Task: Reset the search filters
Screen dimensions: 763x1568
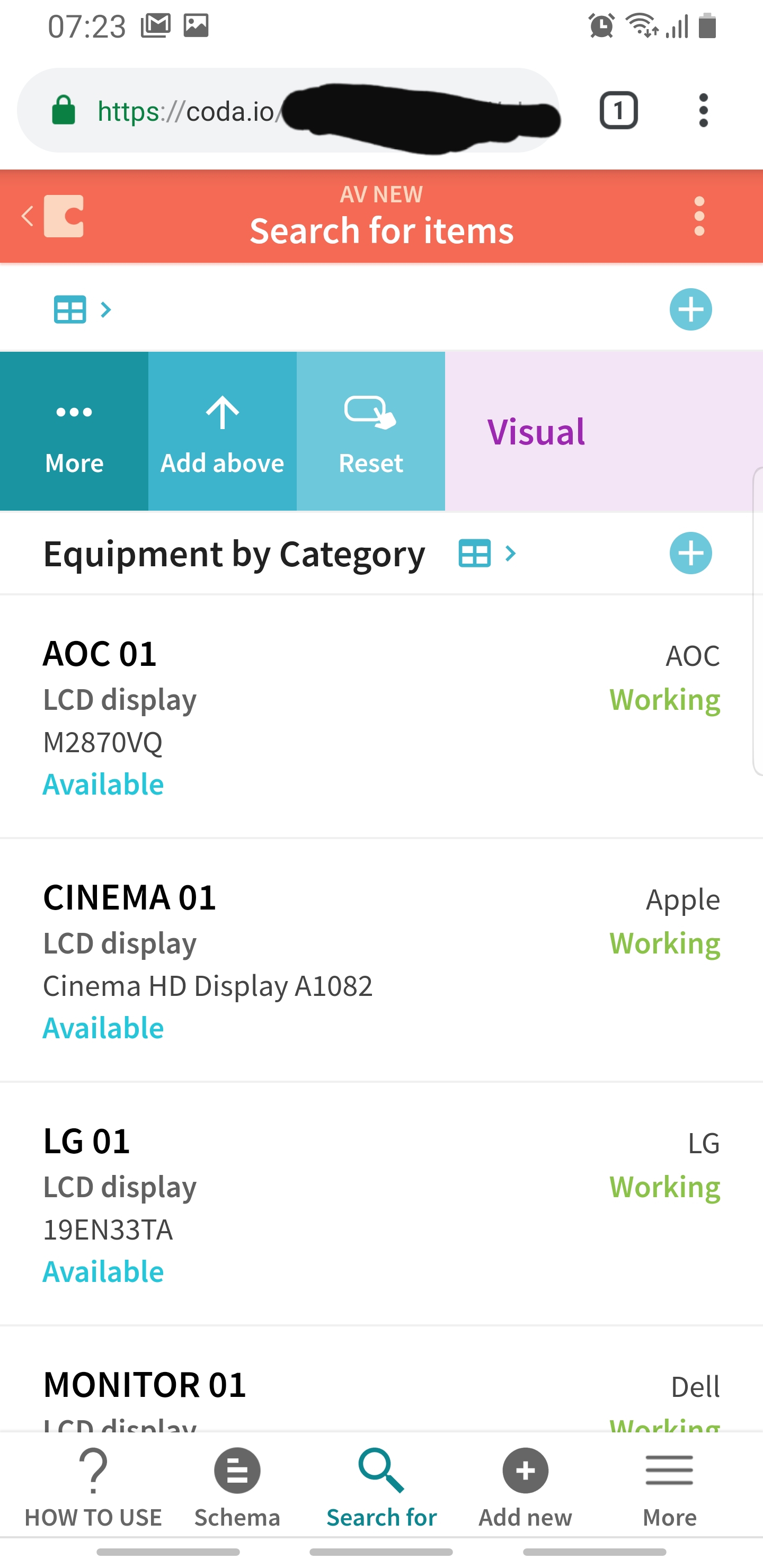Action: [371, 431]
